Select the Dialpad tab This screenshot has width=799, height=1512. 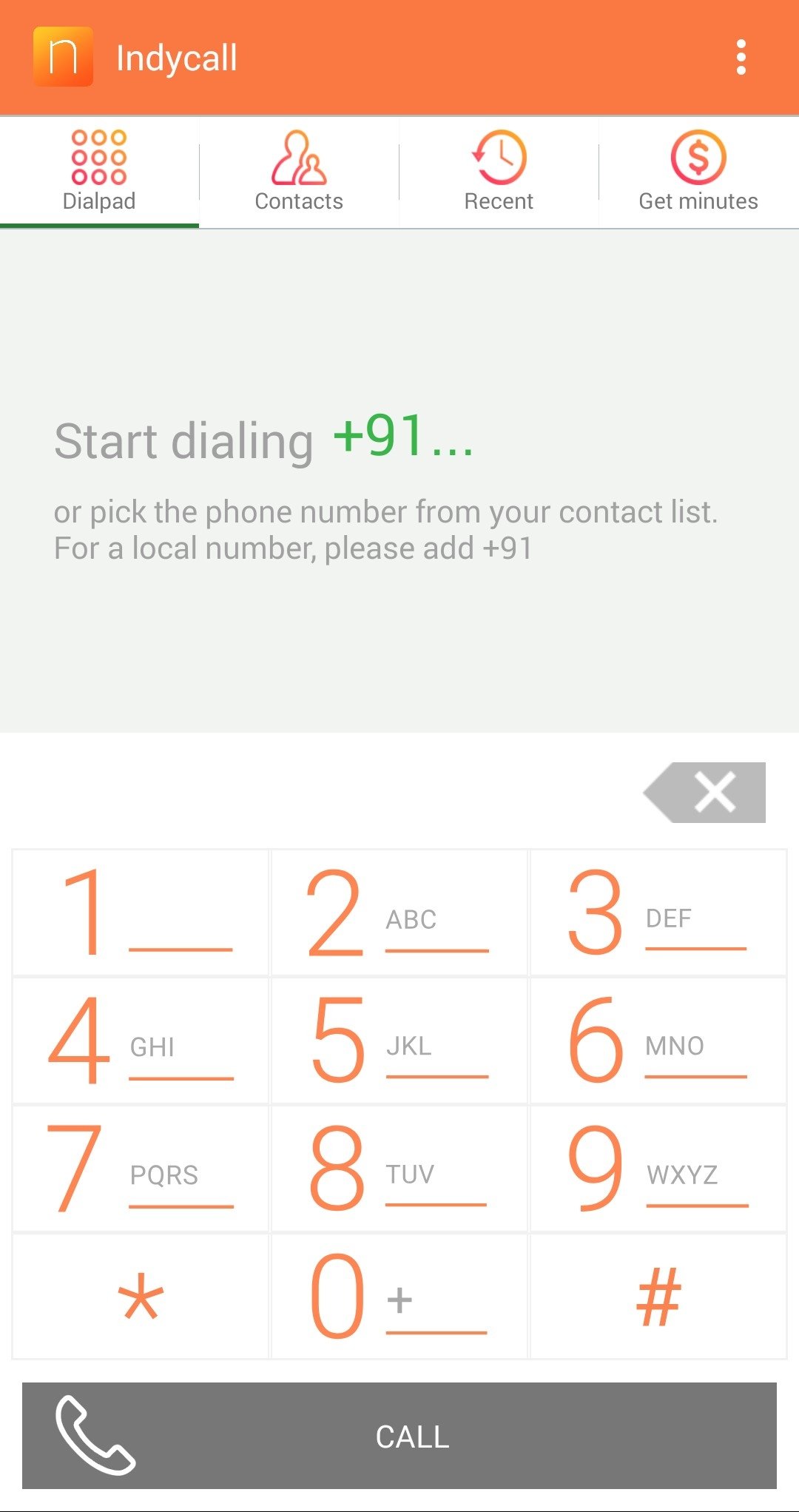[99, 172]
